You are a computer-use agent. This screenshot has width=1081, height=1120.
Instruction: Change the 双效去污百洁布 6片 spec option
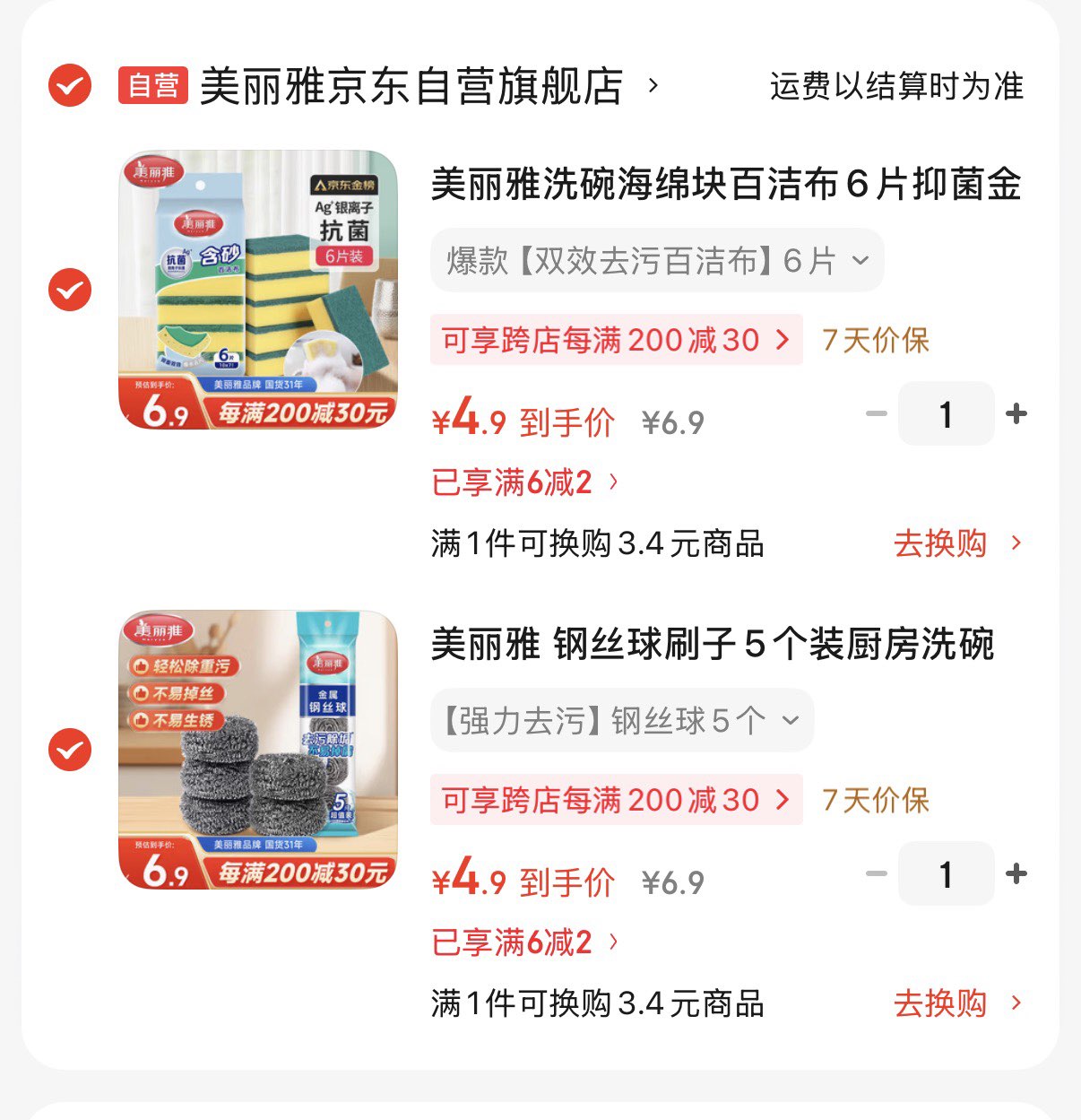(x=656, y=261)
